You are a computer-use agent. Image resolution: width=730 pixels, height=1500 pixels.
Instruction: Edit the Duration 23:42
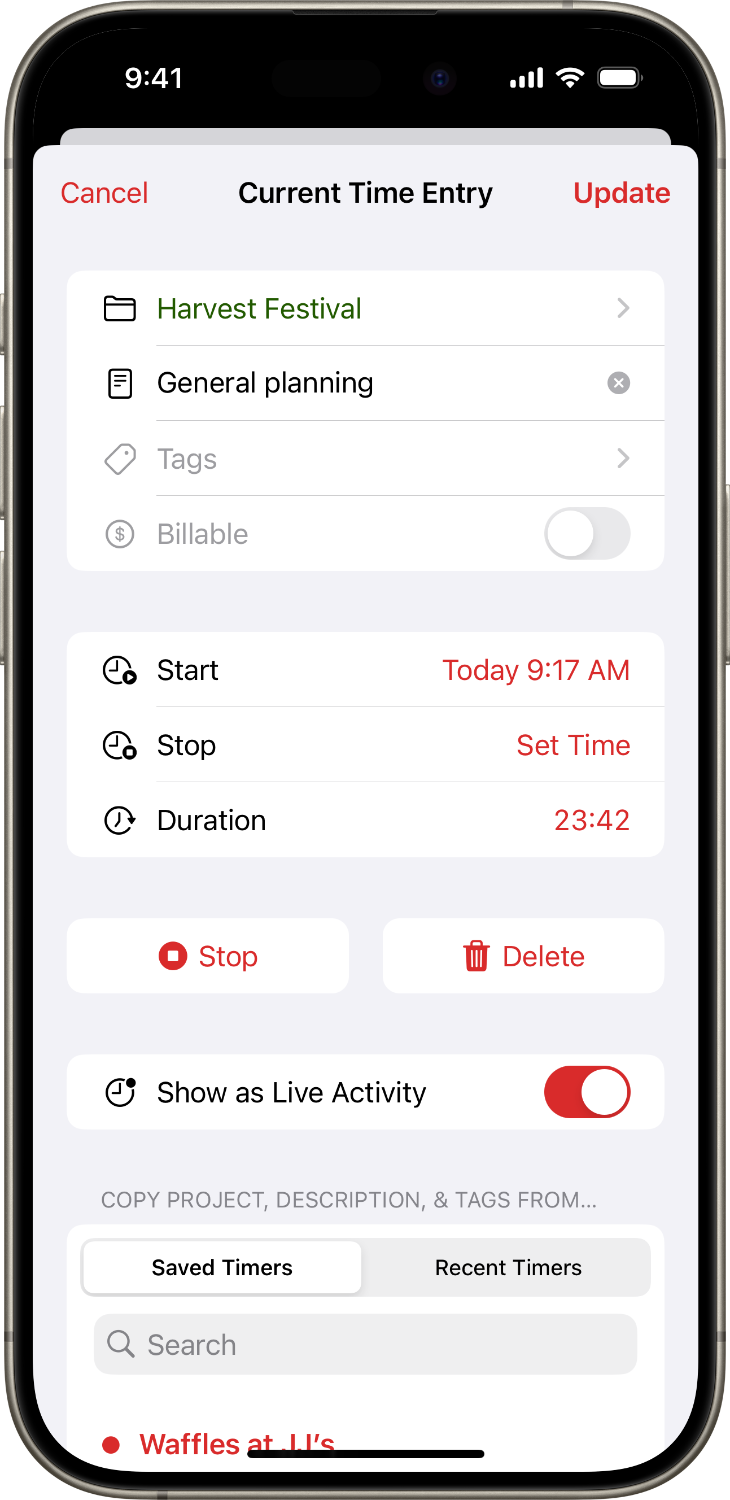click(592, 820)
